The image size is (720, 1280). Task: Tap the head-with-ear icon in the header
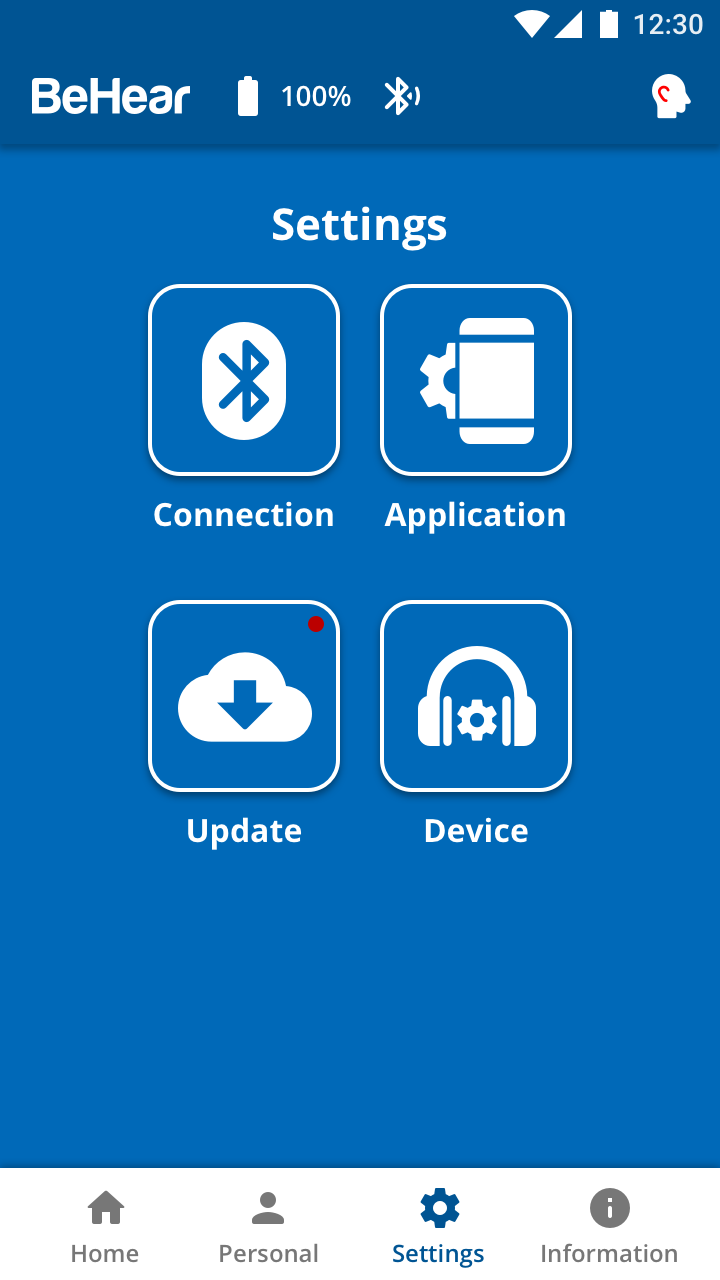(x=671, y=97)
